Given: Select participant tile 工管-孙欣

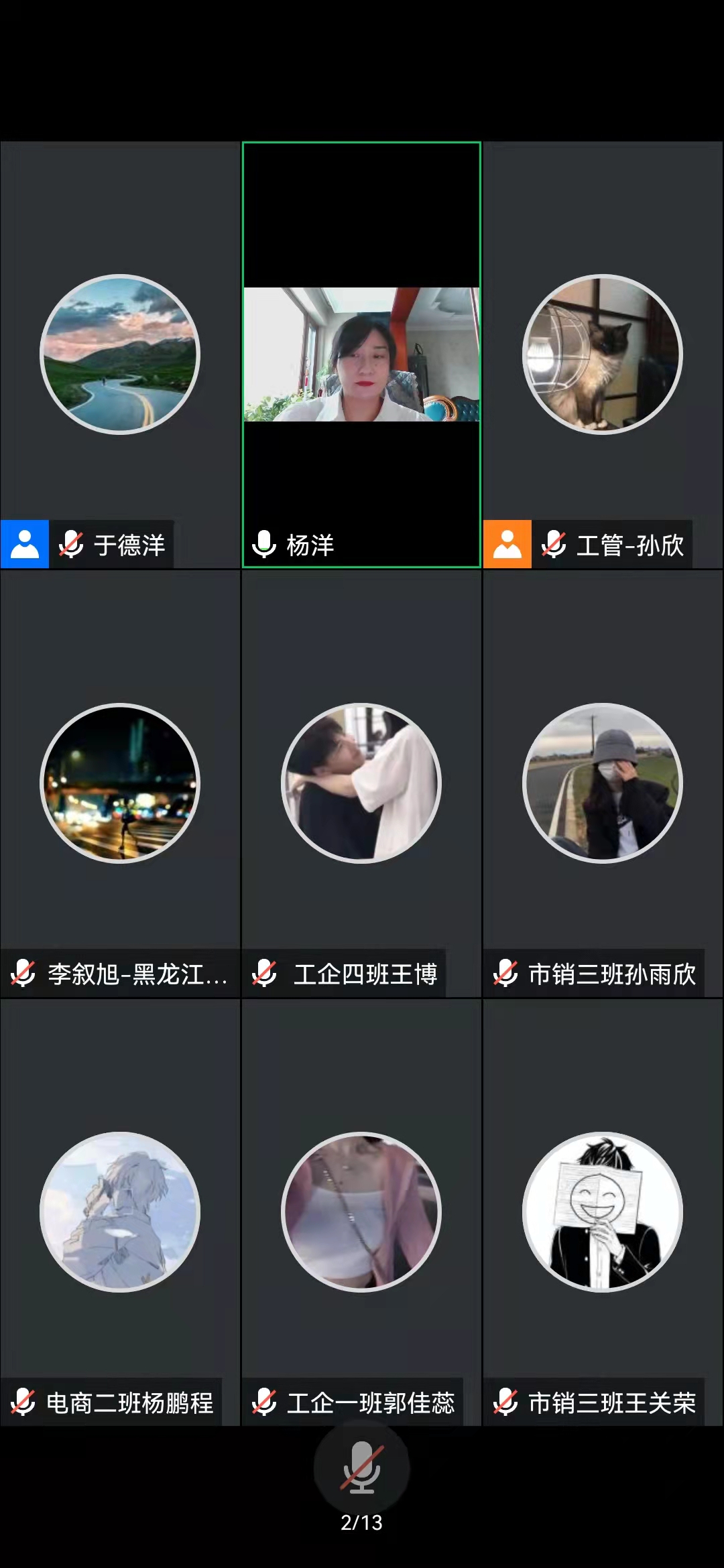Looking at the screenshot, I should tap(602, 354).
